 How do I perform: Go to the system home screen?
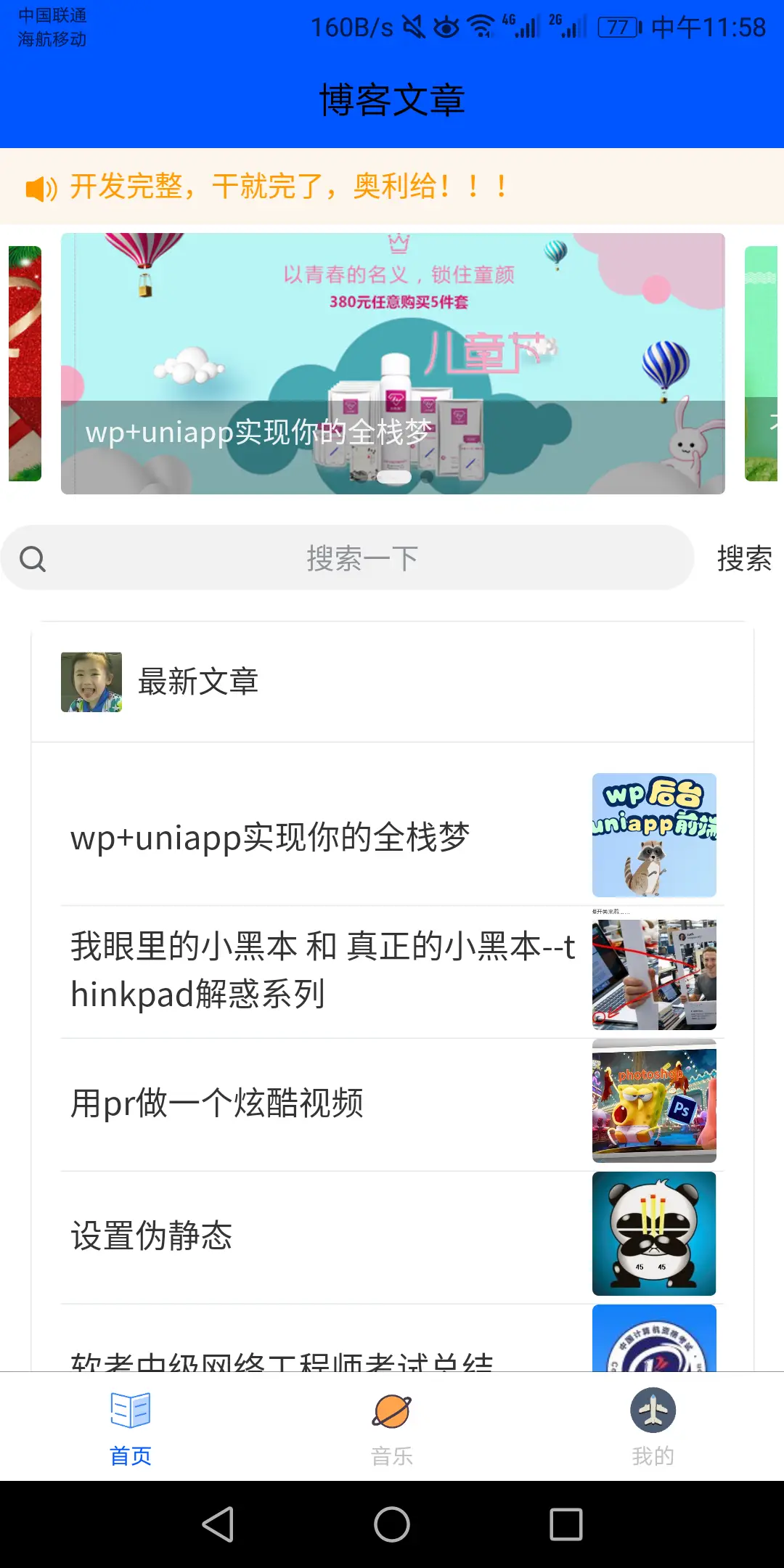coord(392,1524)
